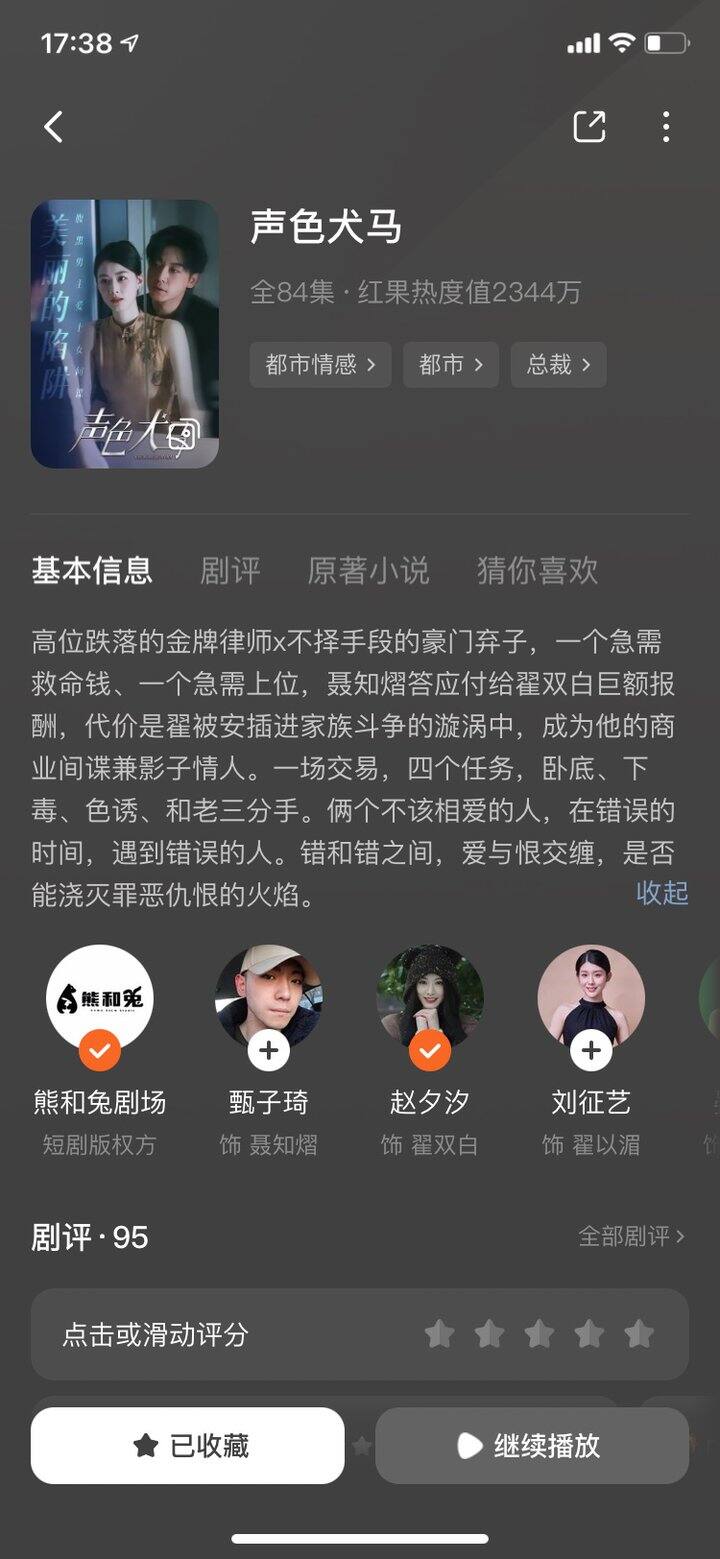Collapse the synopsis with 收起
The height and width of the screenshot is (1559, 720).
662,892
